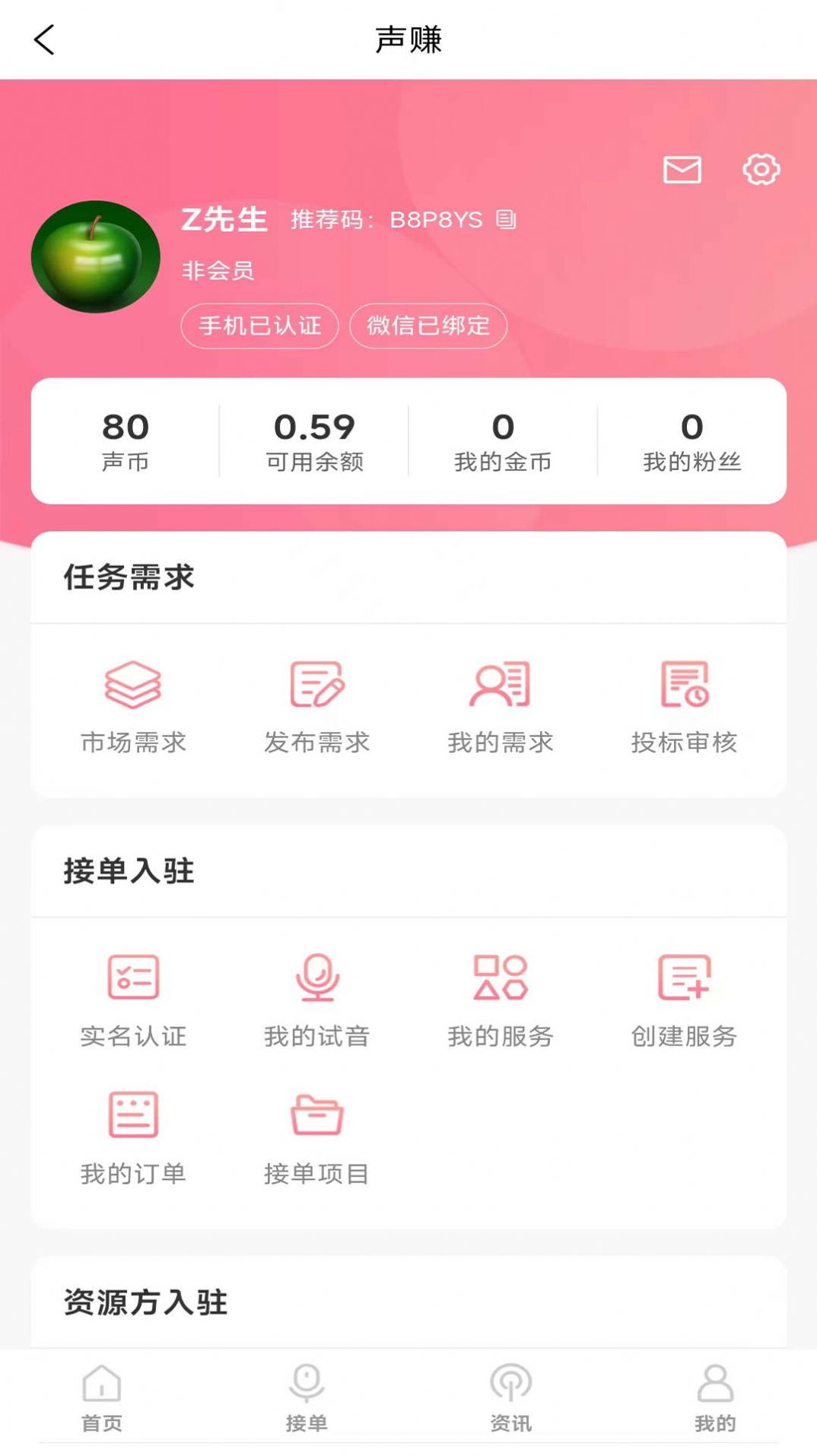Viewport: 817px width, 1456px height.
Task: Click the 微信已绑定 WeChat binding badge
Action: click(428, 326)
